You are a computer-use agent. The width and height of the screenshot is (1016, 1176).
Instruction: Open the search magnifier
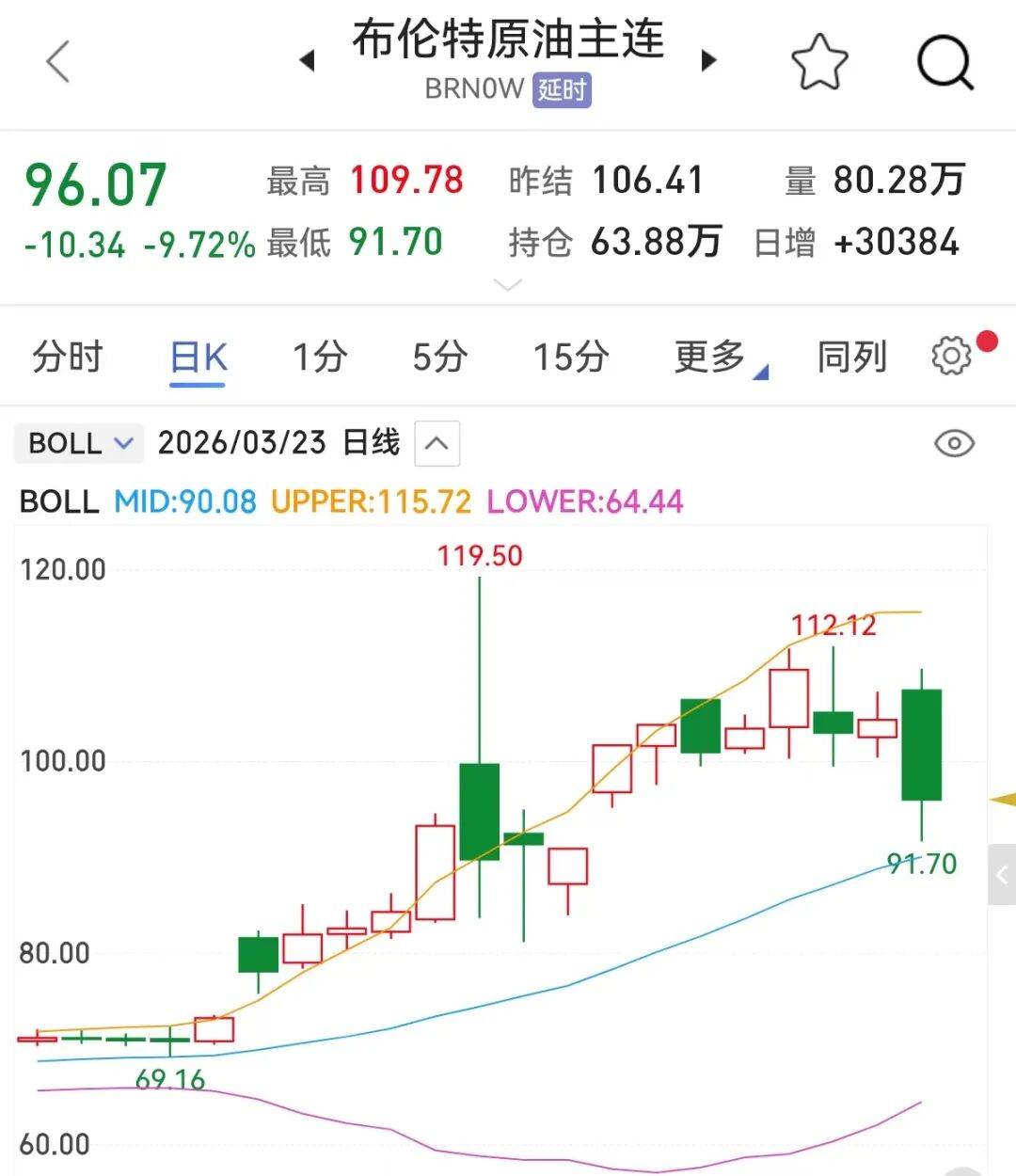945,62
